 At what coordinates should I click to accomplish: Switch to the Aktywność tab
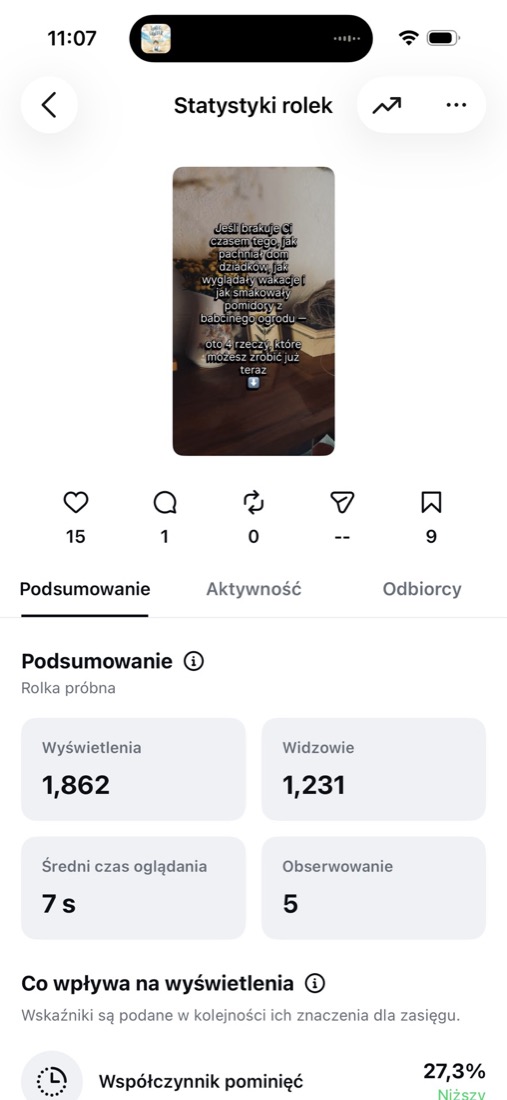tap(253, 589)
